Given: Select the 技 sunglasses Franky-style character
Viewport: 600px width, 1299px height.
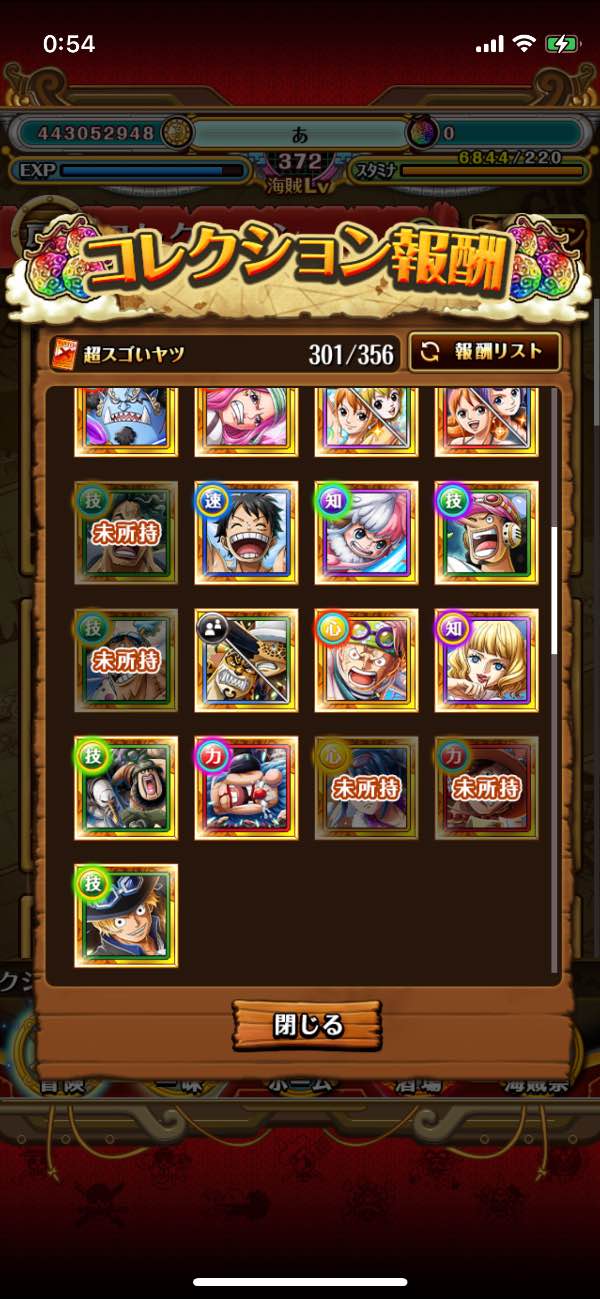Looking at the screenshot, I should tap(487, 533).
